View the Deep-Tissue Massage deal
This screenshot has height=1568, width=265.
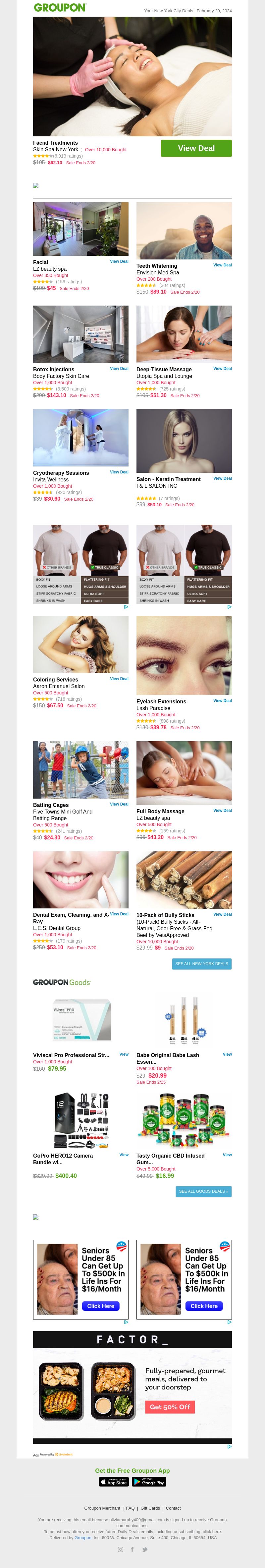[x=222, y=369]
